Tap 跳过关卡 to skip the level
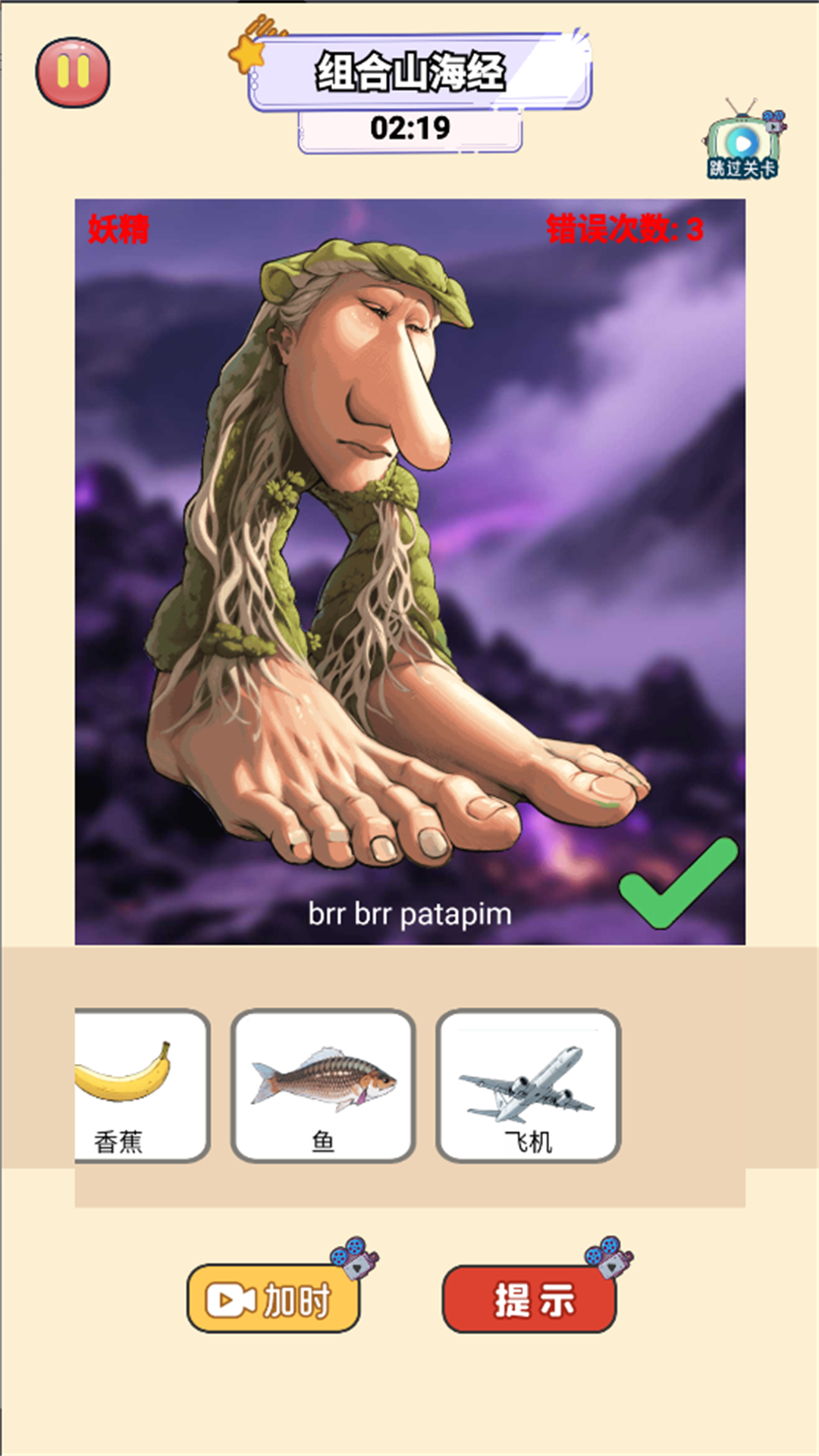This screenshot has height=1456, width=819. (743, 142)
